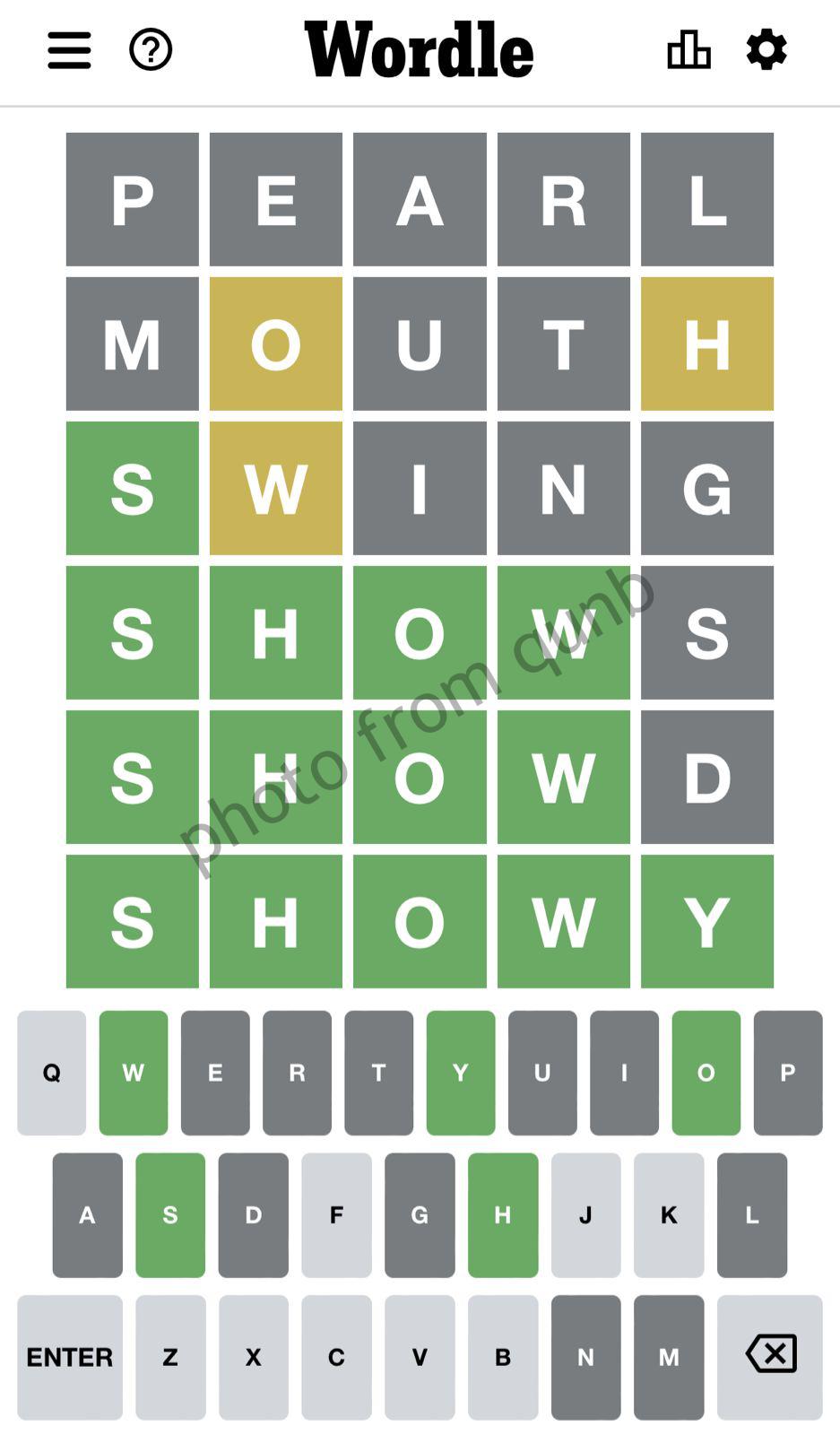Tap the F key
The height and width of the screenshot is (1435, 840).
point(336,1215)
